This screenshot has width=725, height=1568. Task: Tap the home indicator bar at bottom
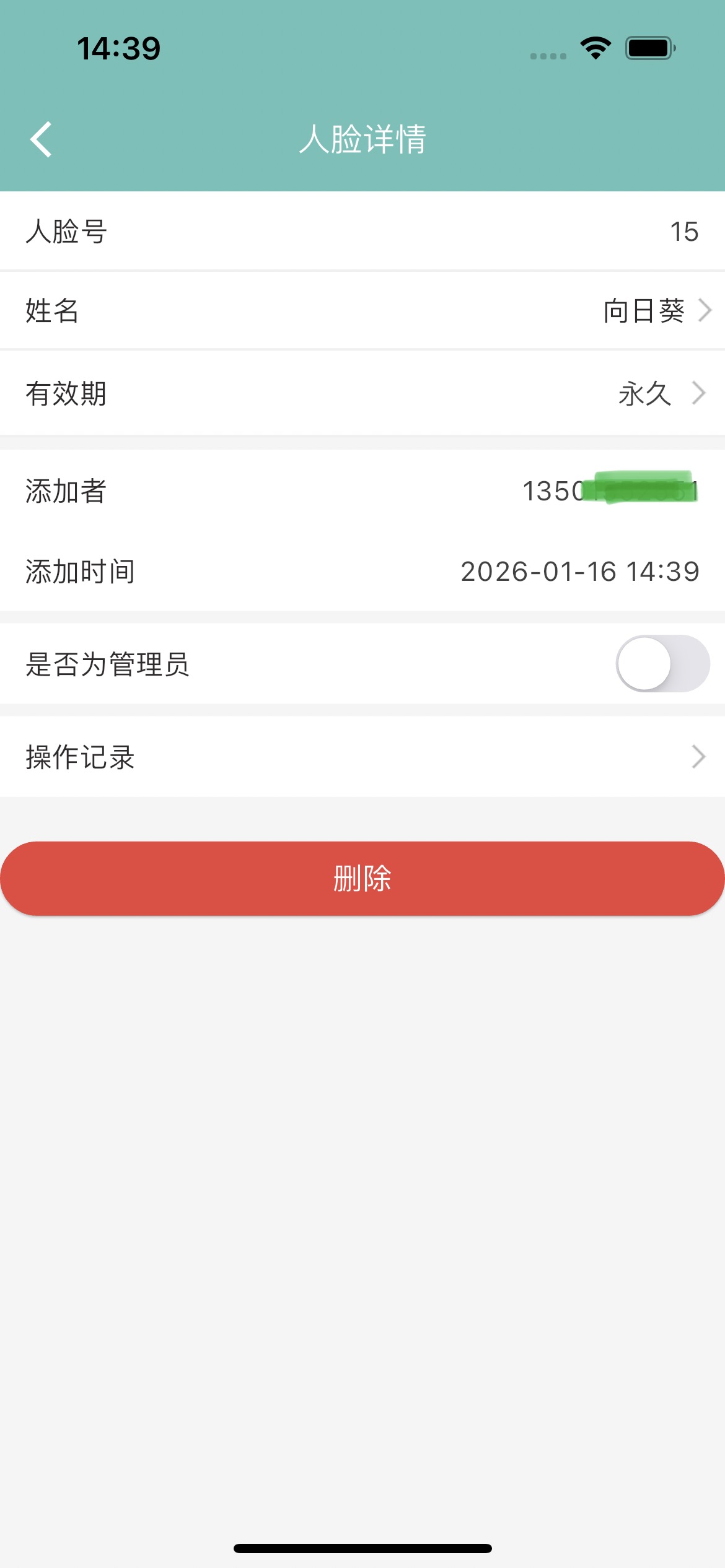point(362,1548)
